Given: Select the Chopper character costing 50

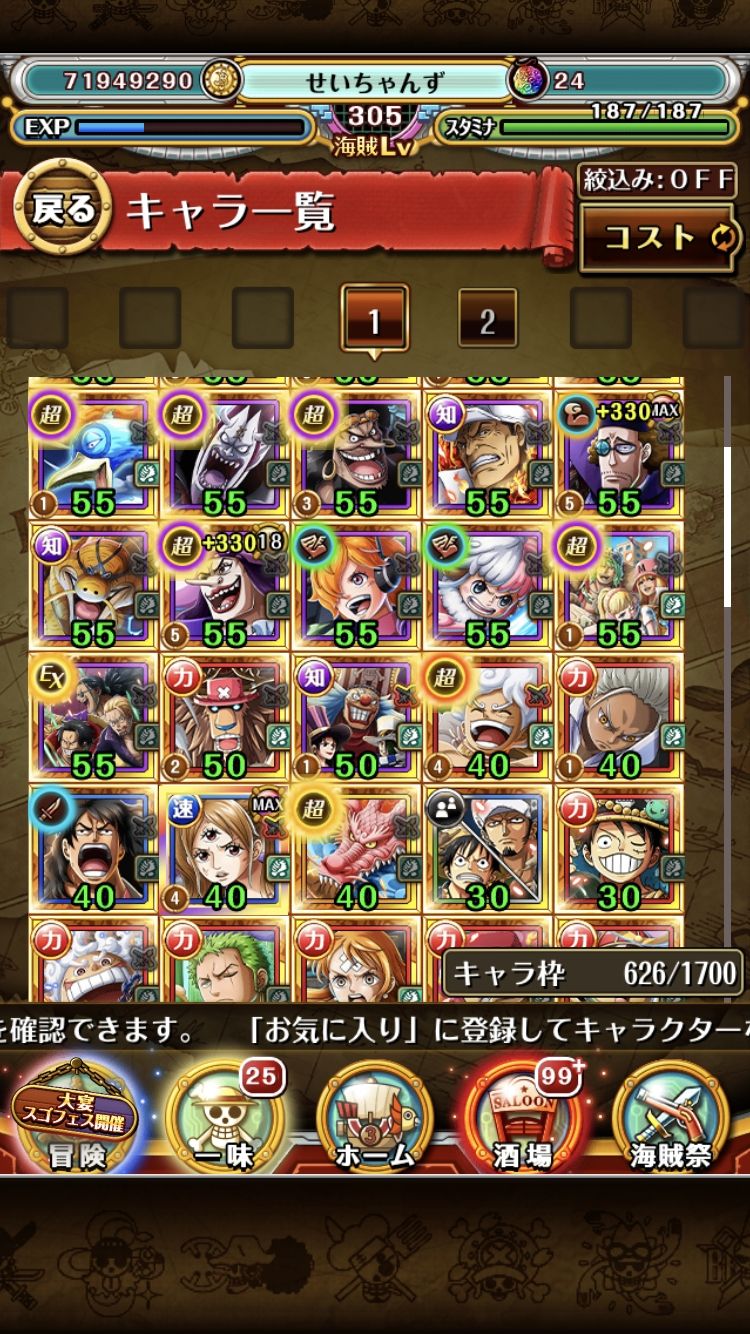Looking at the screenshot, I should pyautogui.click(x=224, y=716).
